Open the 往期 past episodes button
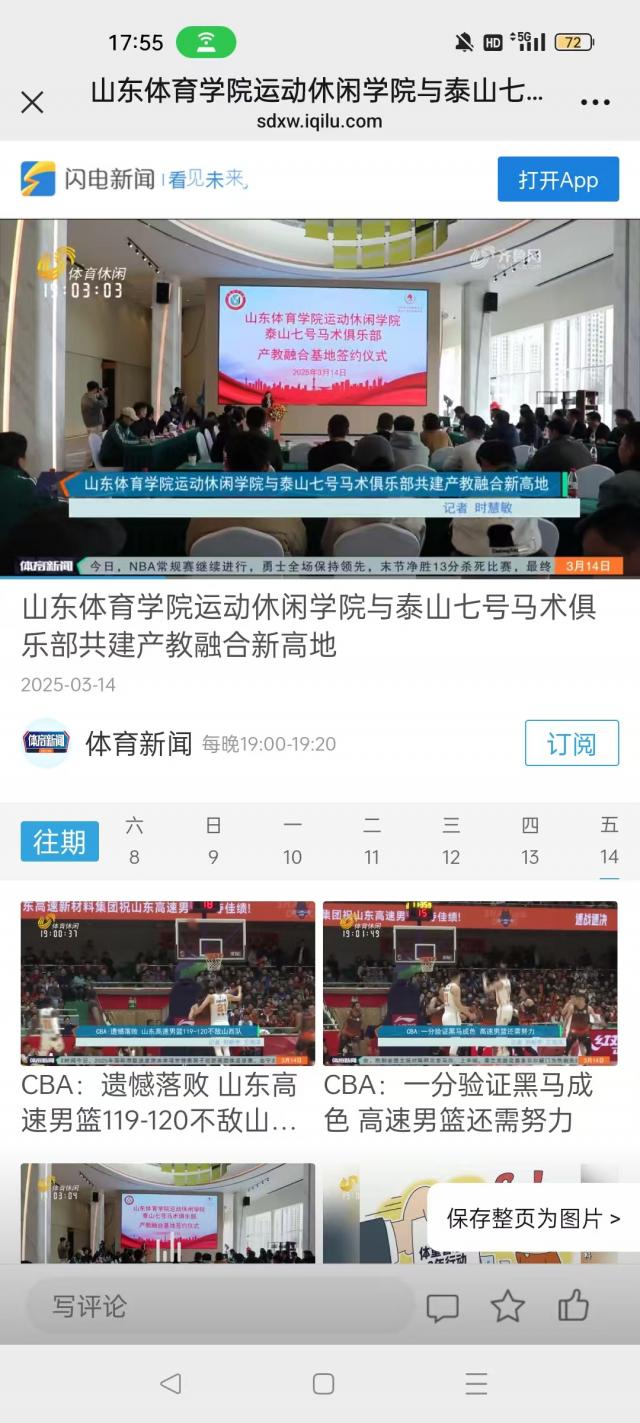The image size is (640, 1423). pyautogui.click(x=60, y=841)
